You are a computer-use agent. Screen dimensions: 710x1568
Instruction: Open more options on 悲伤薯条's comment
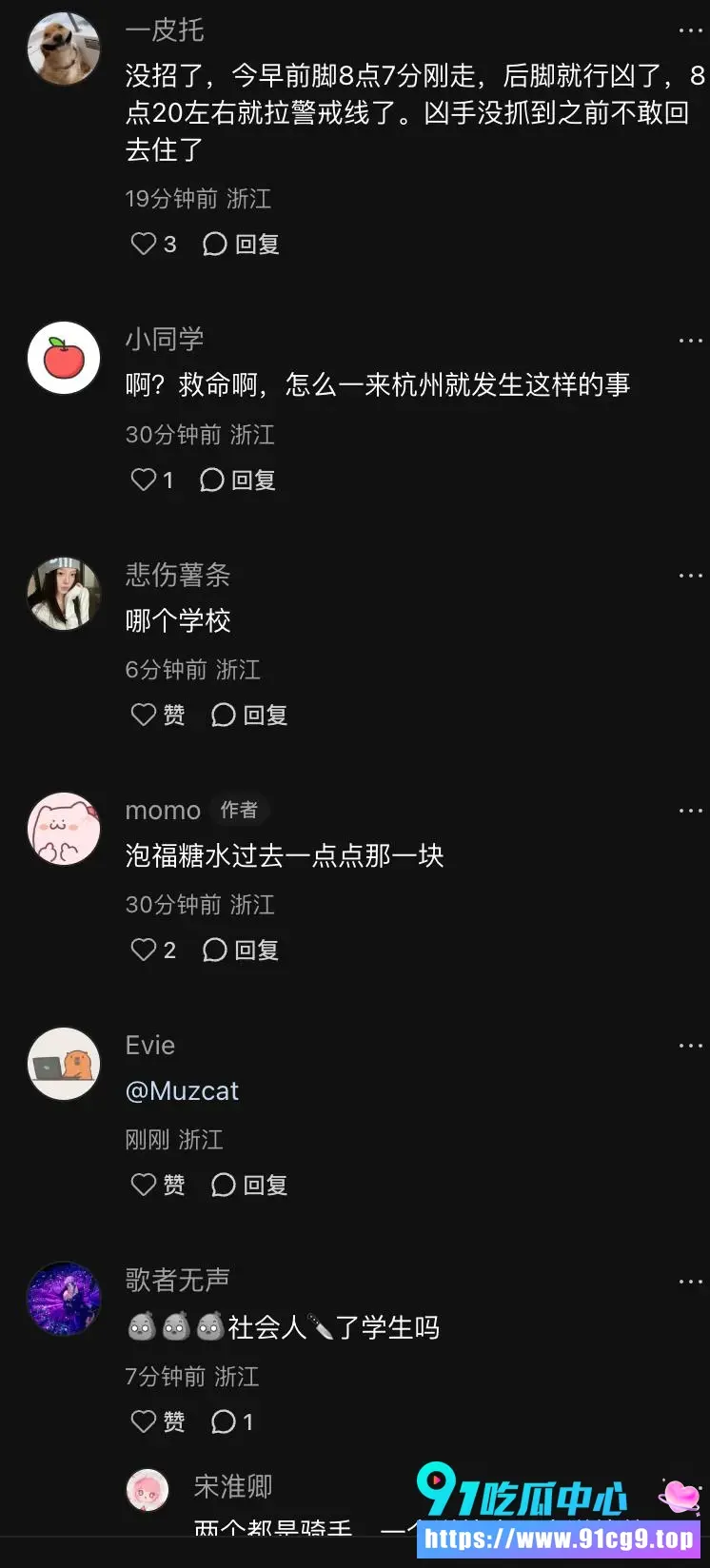point(690,576)
